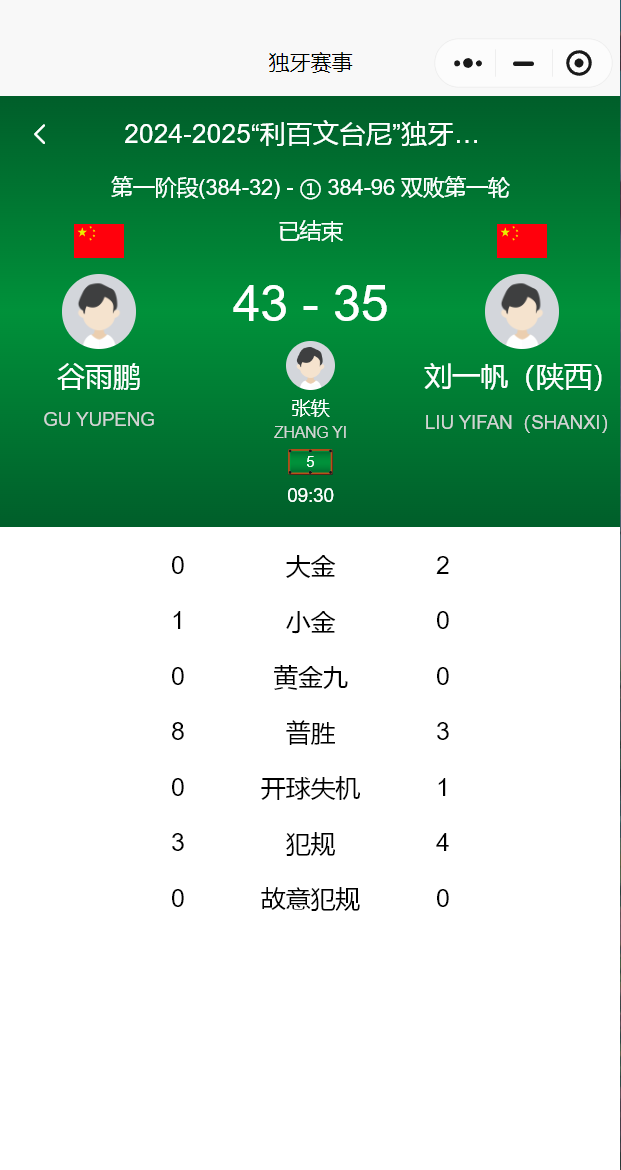This screenshot has height=1170, width=621.
Task: Open player 刘一帆's avatar
Action: point(522,311)
